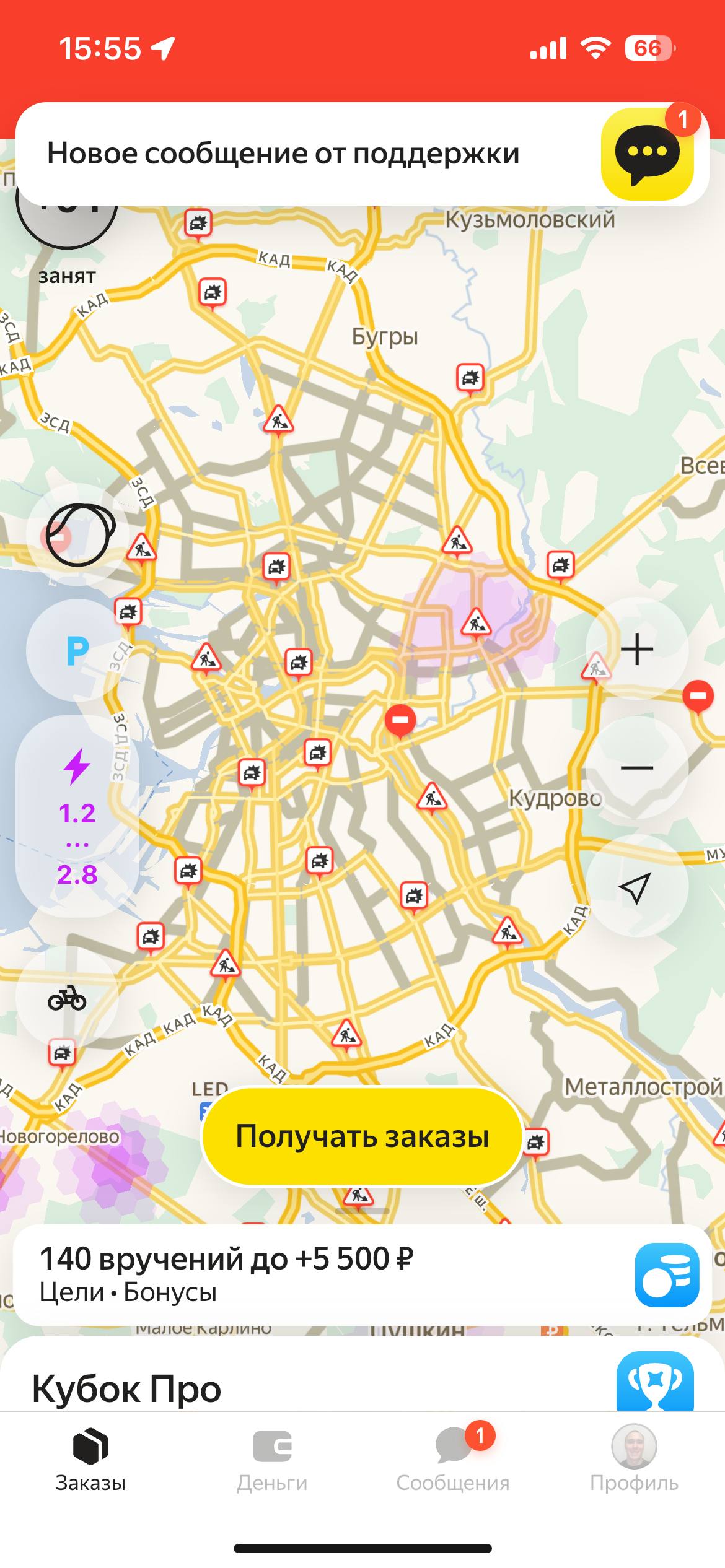Switch to the Деньги tab
This screenshot has width=725, height=1568.
[x=271, y=1459]
